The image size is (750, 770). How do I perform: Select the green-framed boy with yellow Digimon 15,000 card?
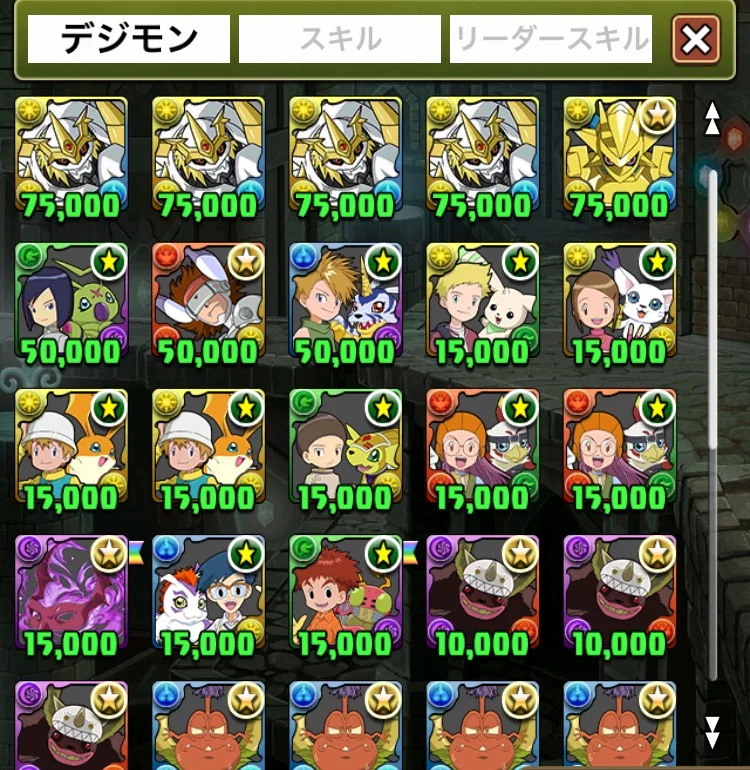click(x=345, y=447)
